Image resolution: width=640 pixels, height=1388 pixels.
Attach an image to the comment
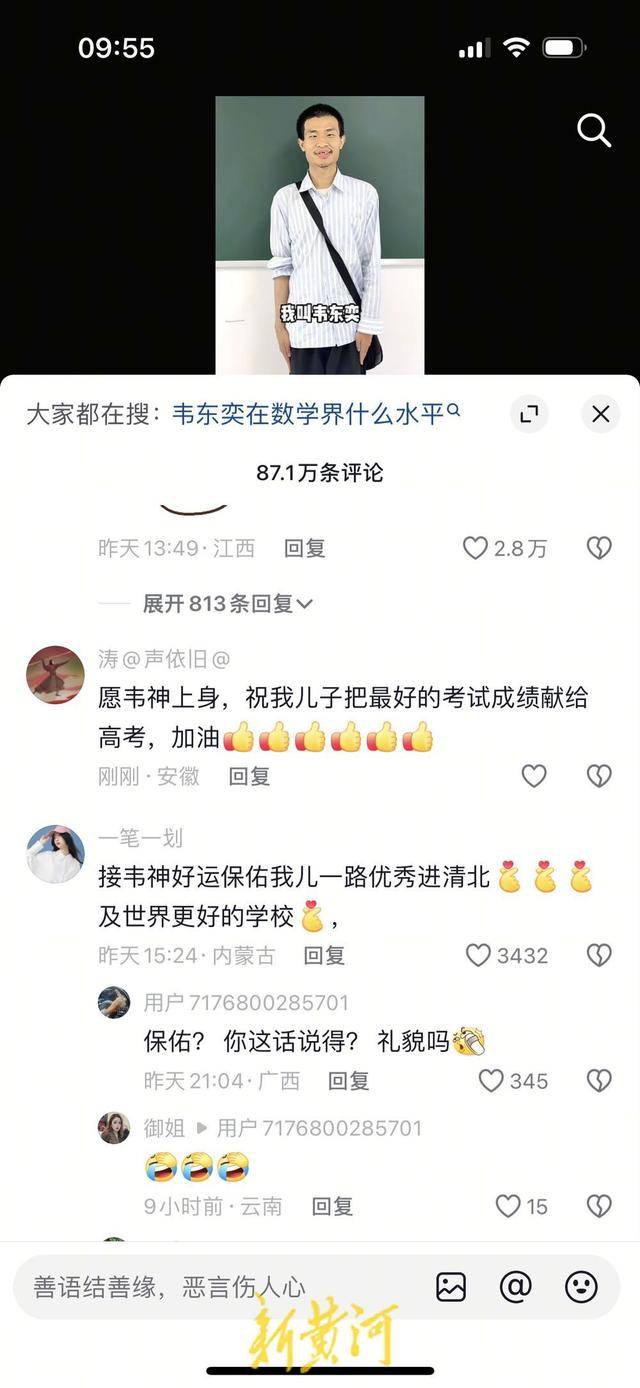click(x=451, y=1287)
